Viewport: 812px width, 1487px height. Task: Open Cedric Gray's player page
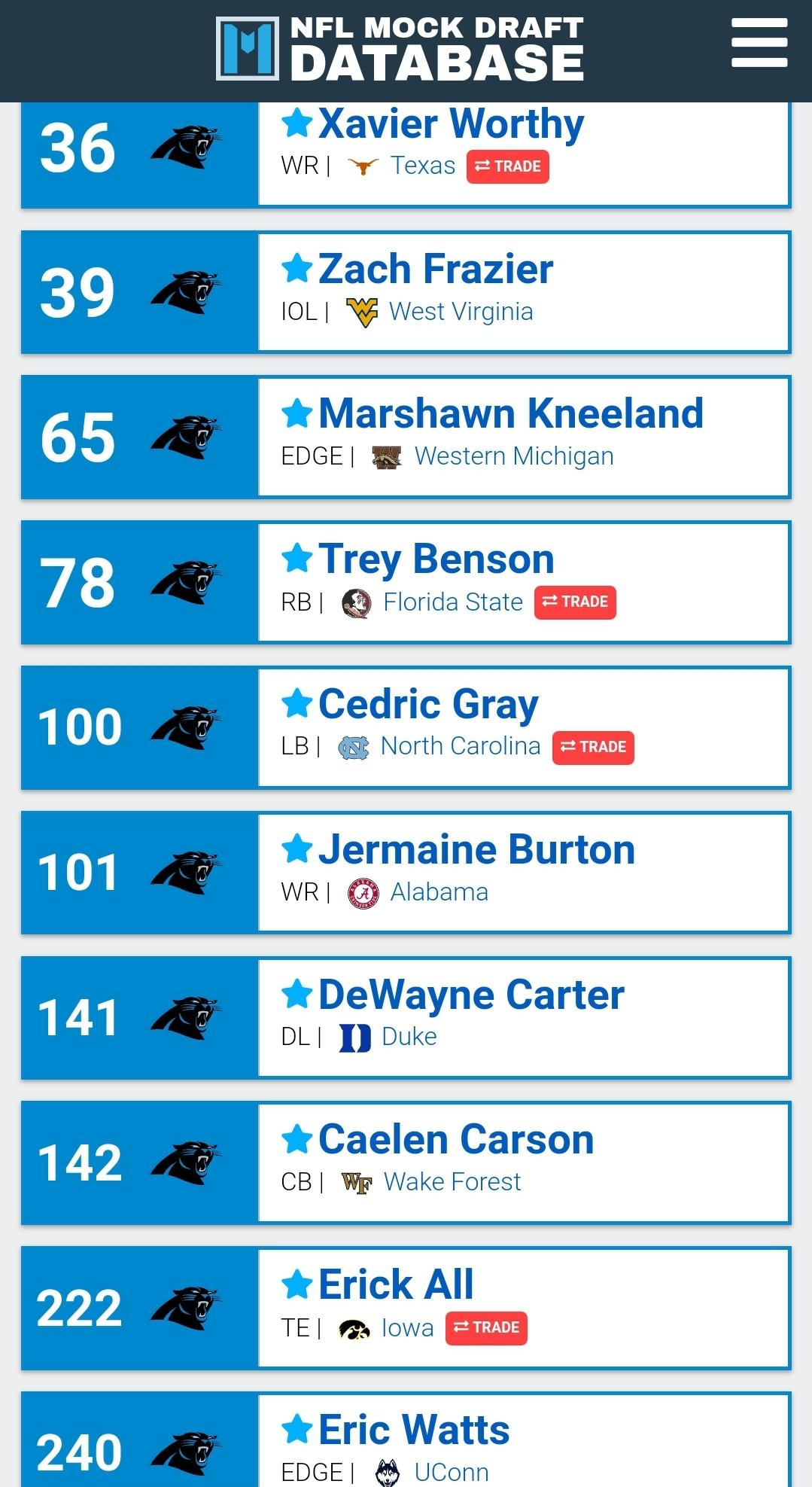point(428,704)
